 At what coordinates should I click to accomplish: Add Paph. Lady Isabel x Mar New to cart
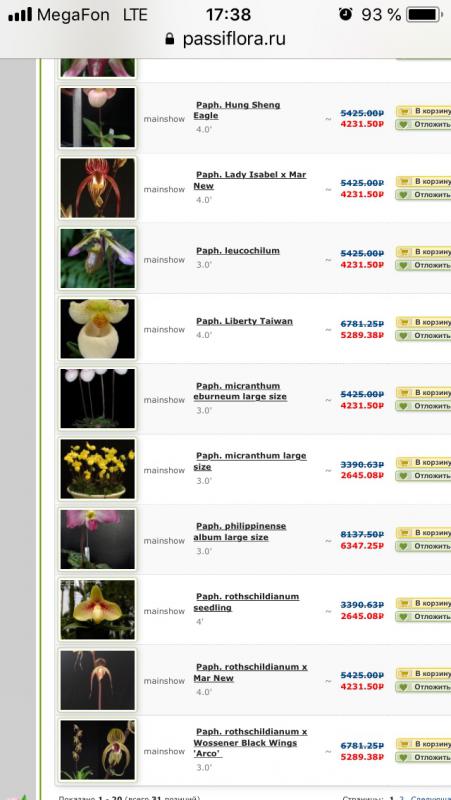(423, 181)
